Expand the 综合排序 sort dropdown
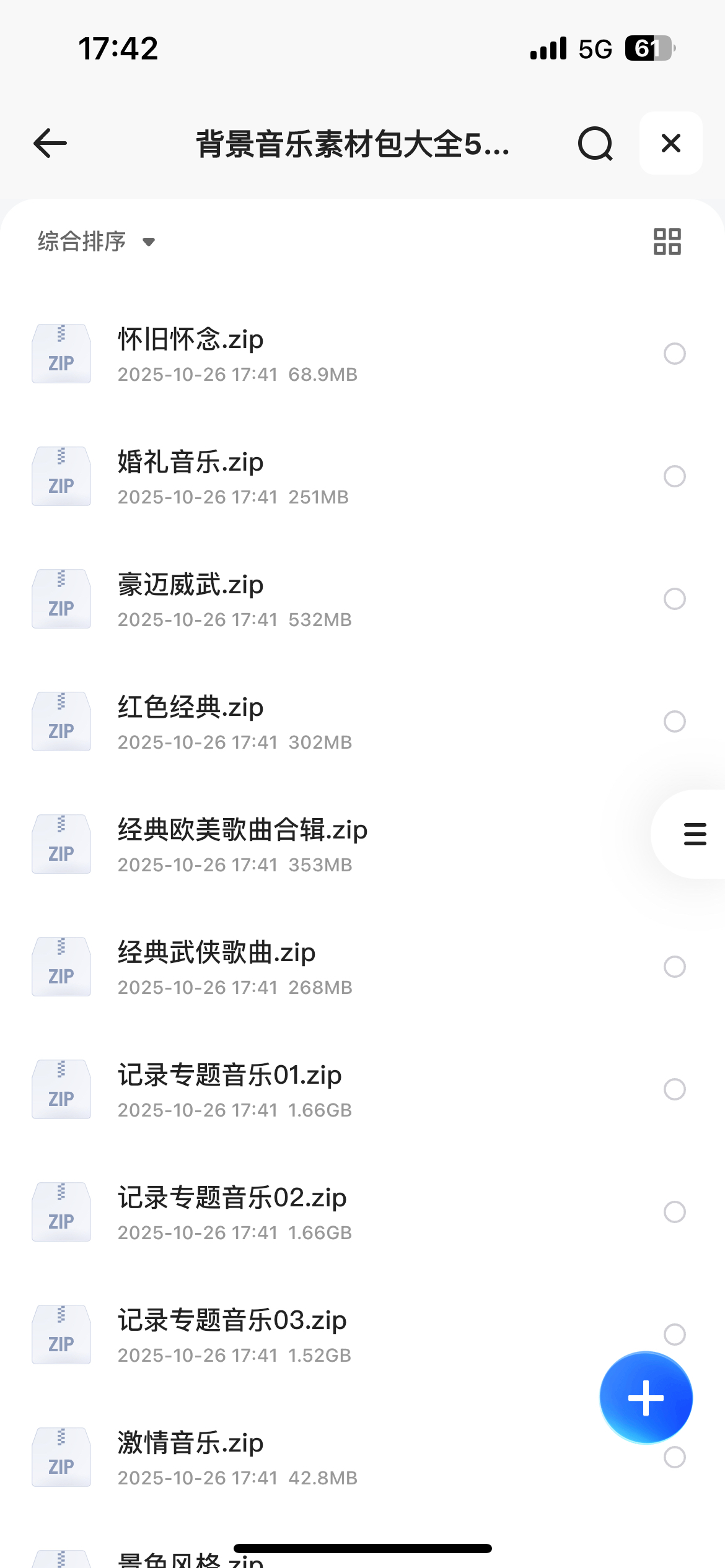Image resolution: width=725 pixels, height=1568 pixels. pyautogui.click(x=96, y=242)
